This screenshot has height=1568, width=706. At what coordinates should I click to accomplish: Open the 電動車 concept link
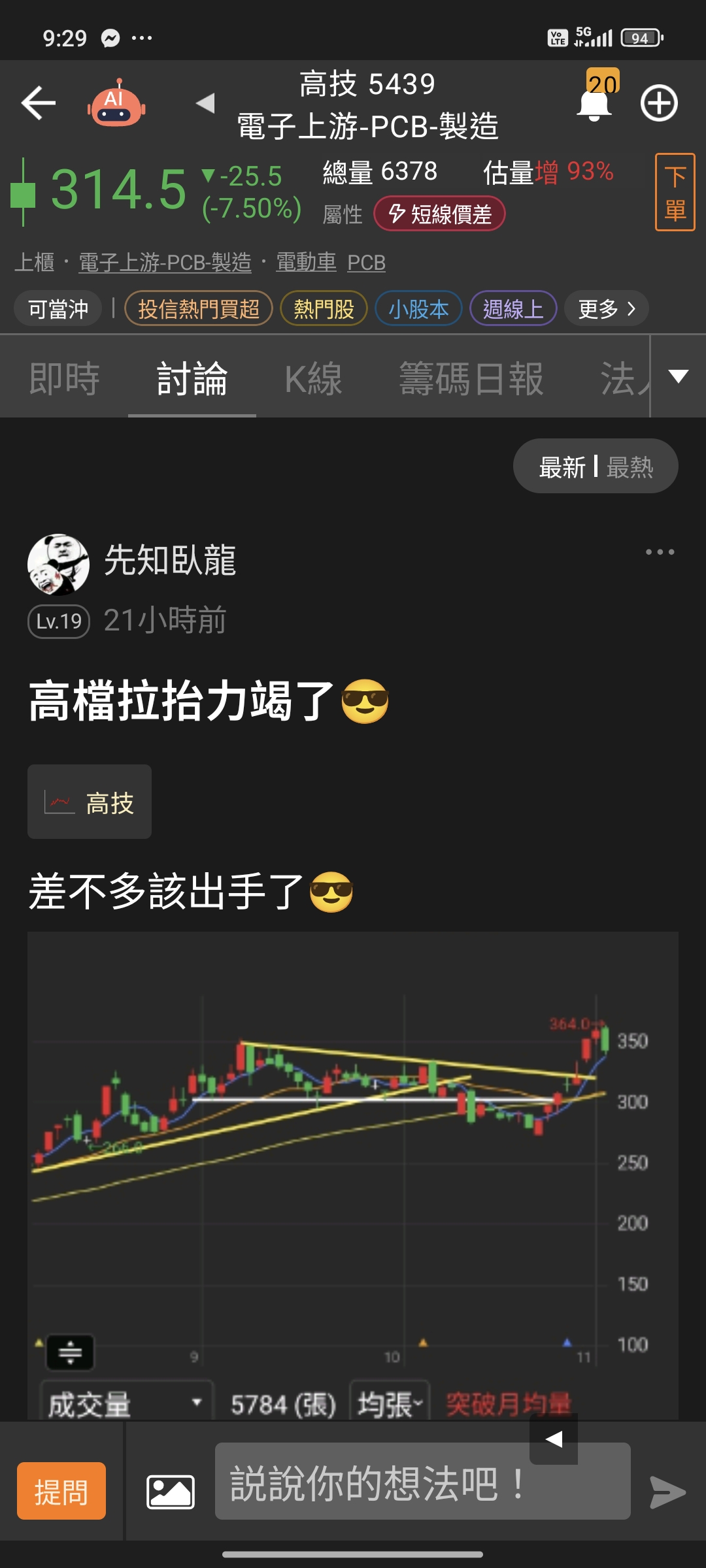(x=306, y=263)
